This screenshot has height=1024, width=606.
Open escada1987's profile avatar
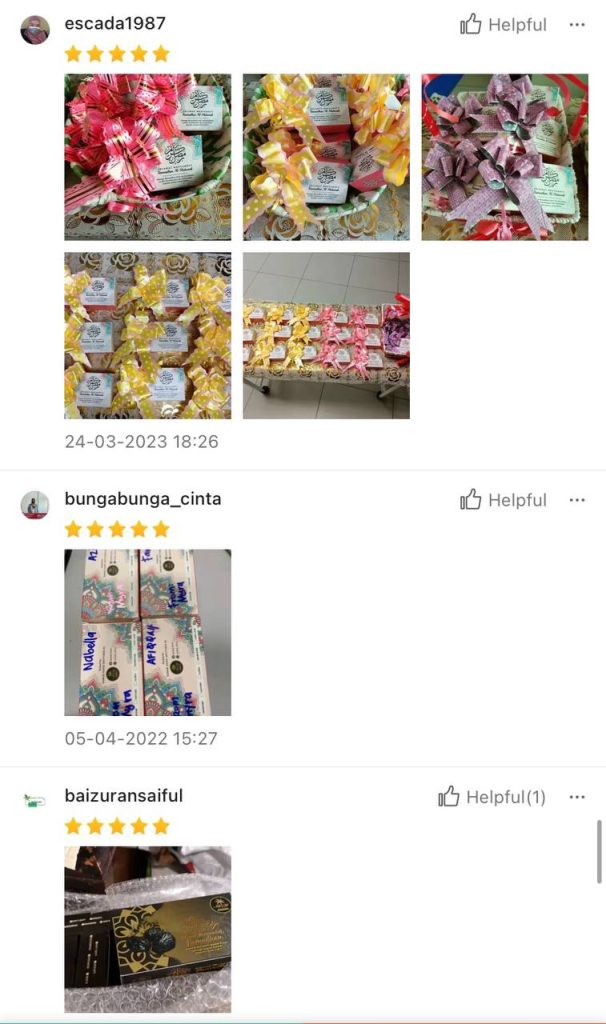tap(35, 29)
